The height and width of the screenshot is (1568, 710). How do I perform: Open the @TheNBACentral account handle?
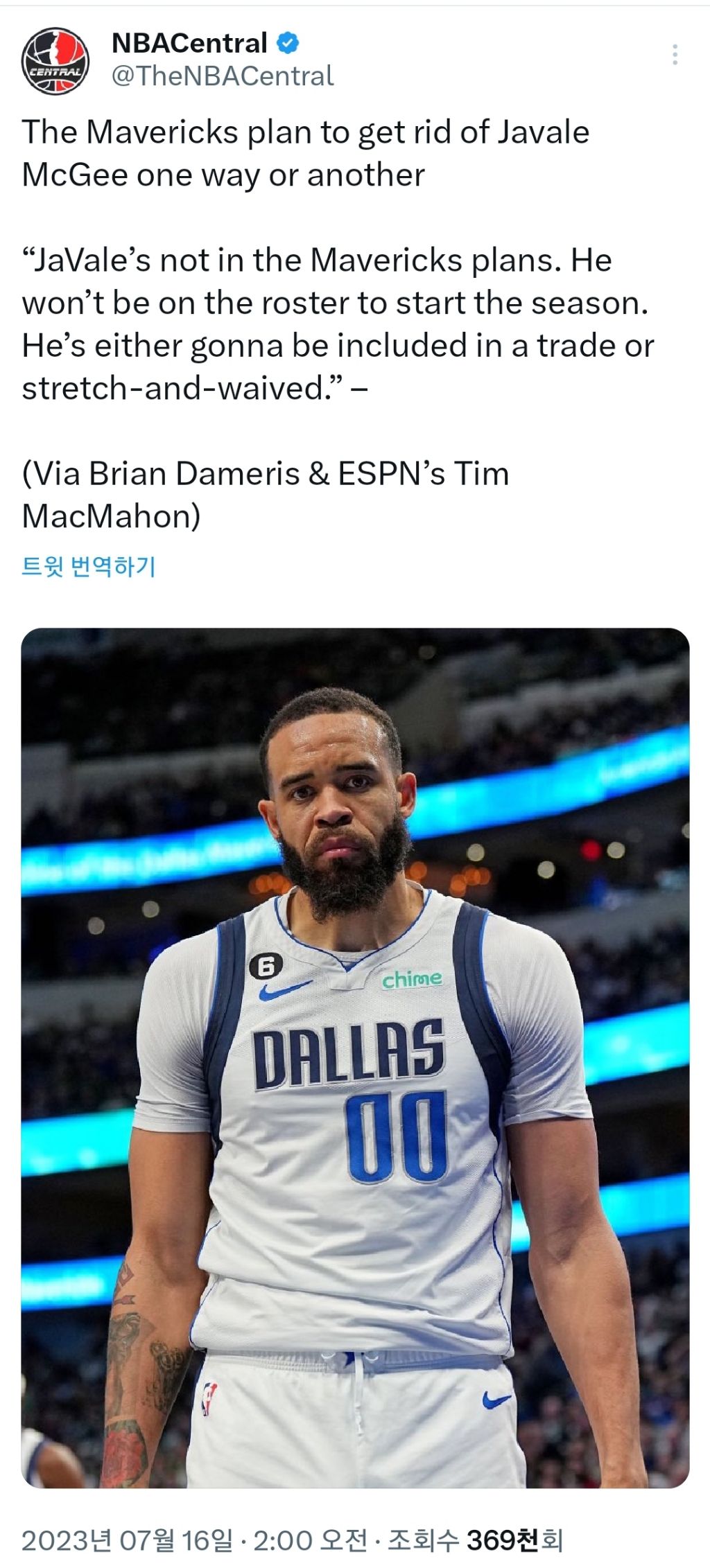[x=223, y=76]
